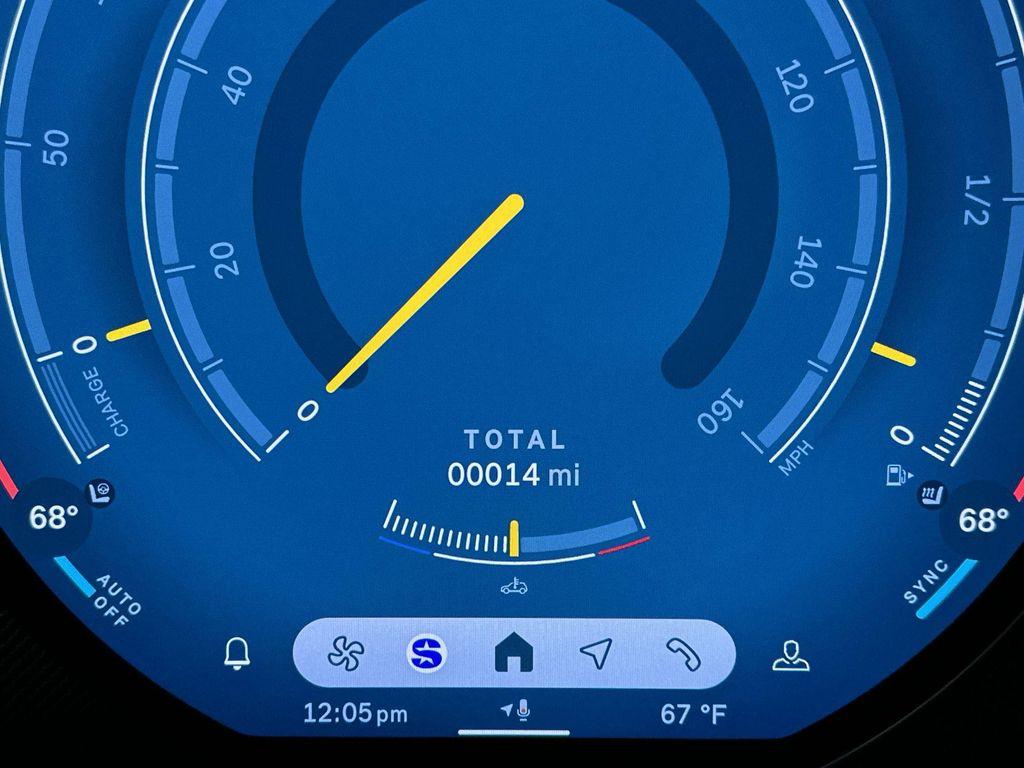Viewport: 1024px width, 768px height.
Task: Turn on the passenger seat heating
Action: 929,493
